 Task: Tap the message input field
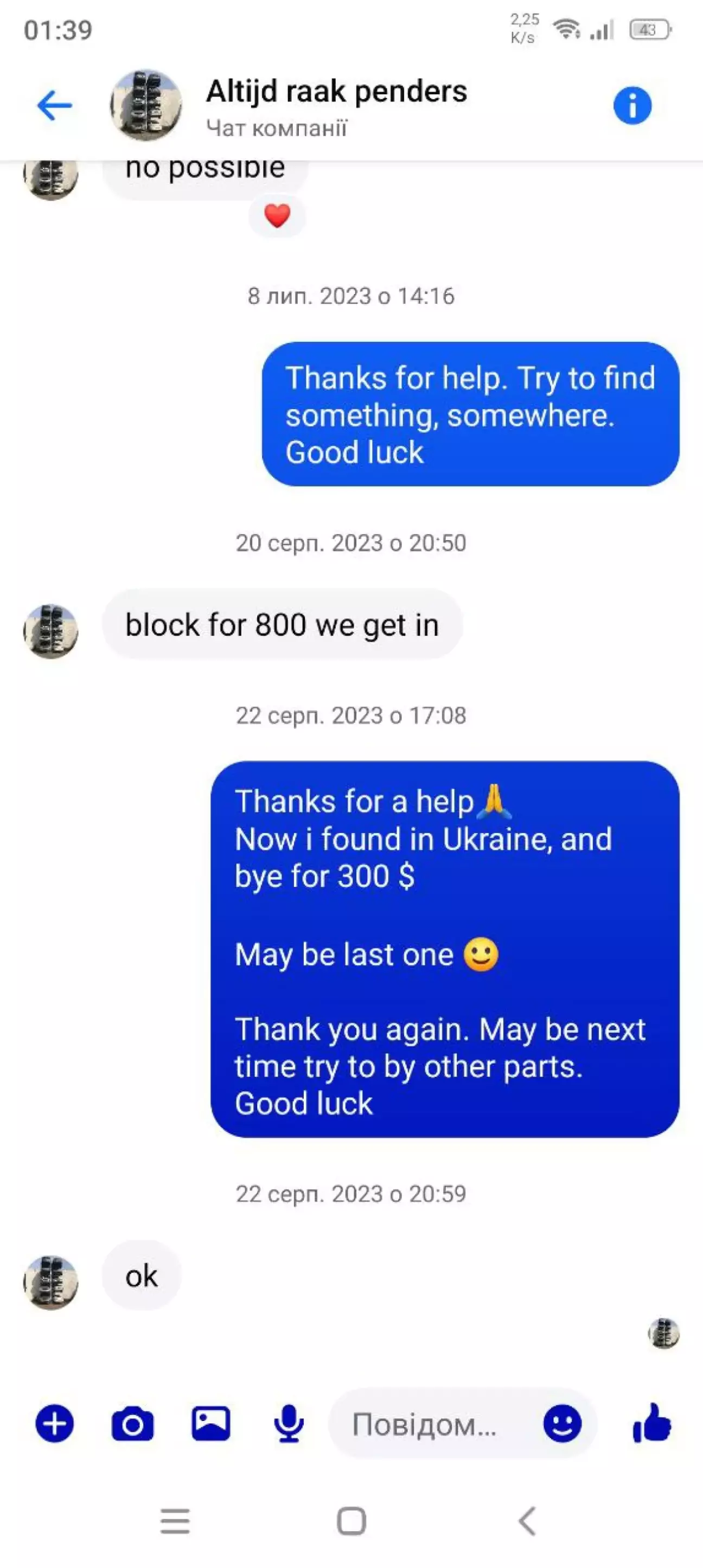point(432,1424)
